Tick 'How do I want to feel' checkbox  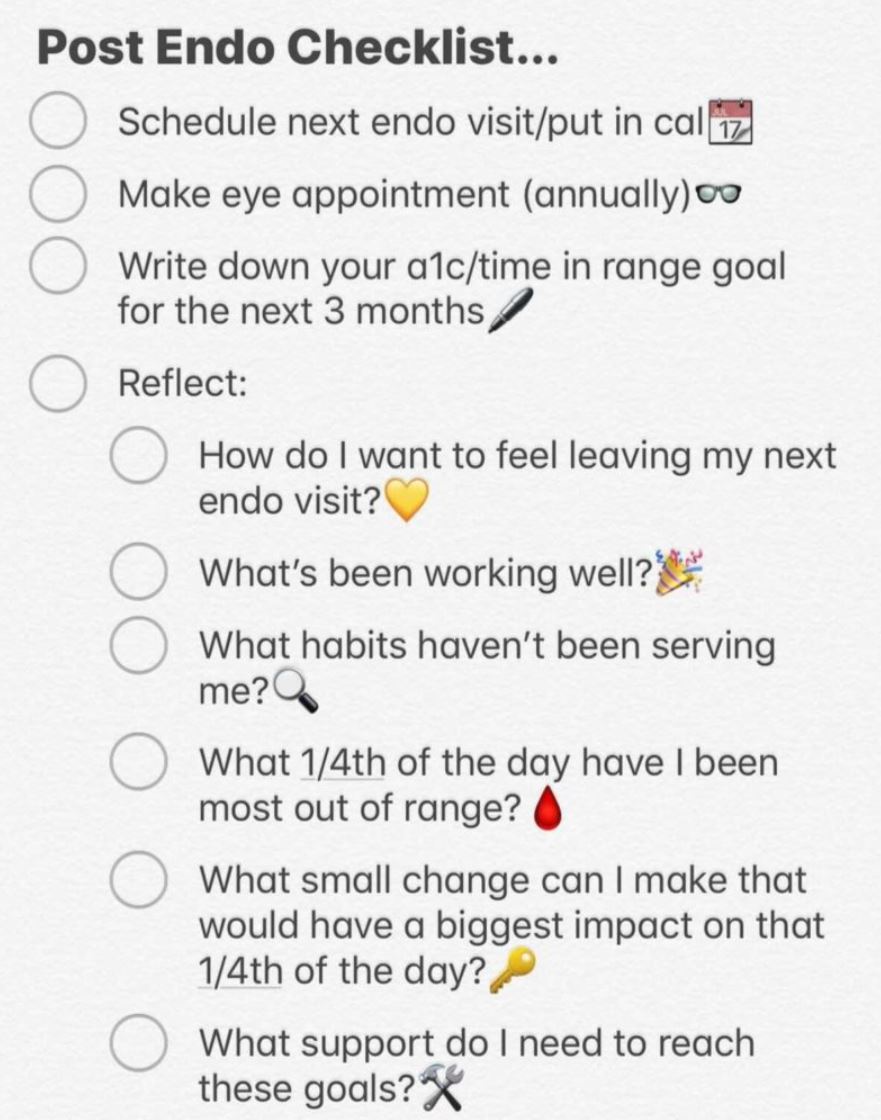click(137, 456)
